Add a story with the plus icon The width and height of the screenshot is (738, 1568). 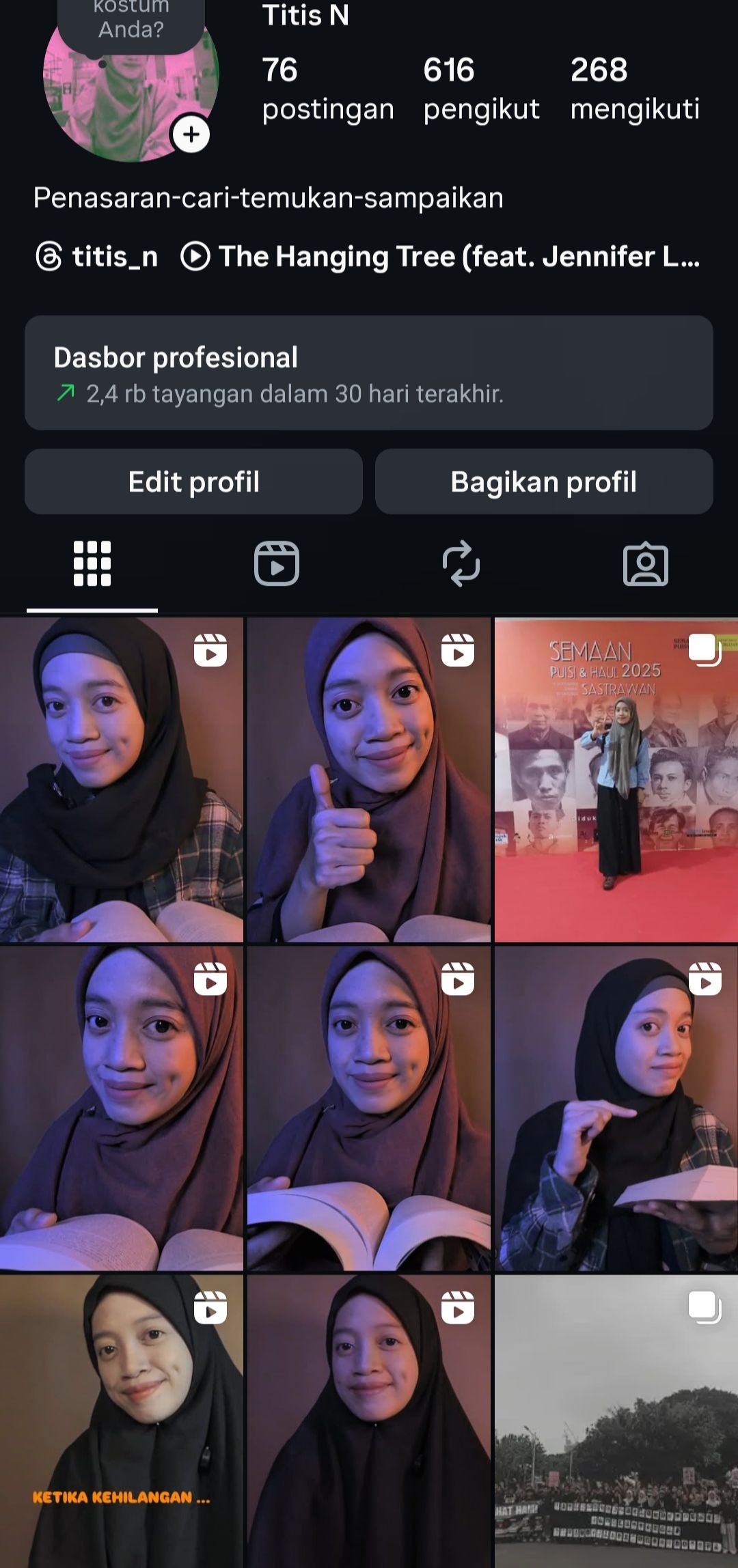(x=191, y=134)
